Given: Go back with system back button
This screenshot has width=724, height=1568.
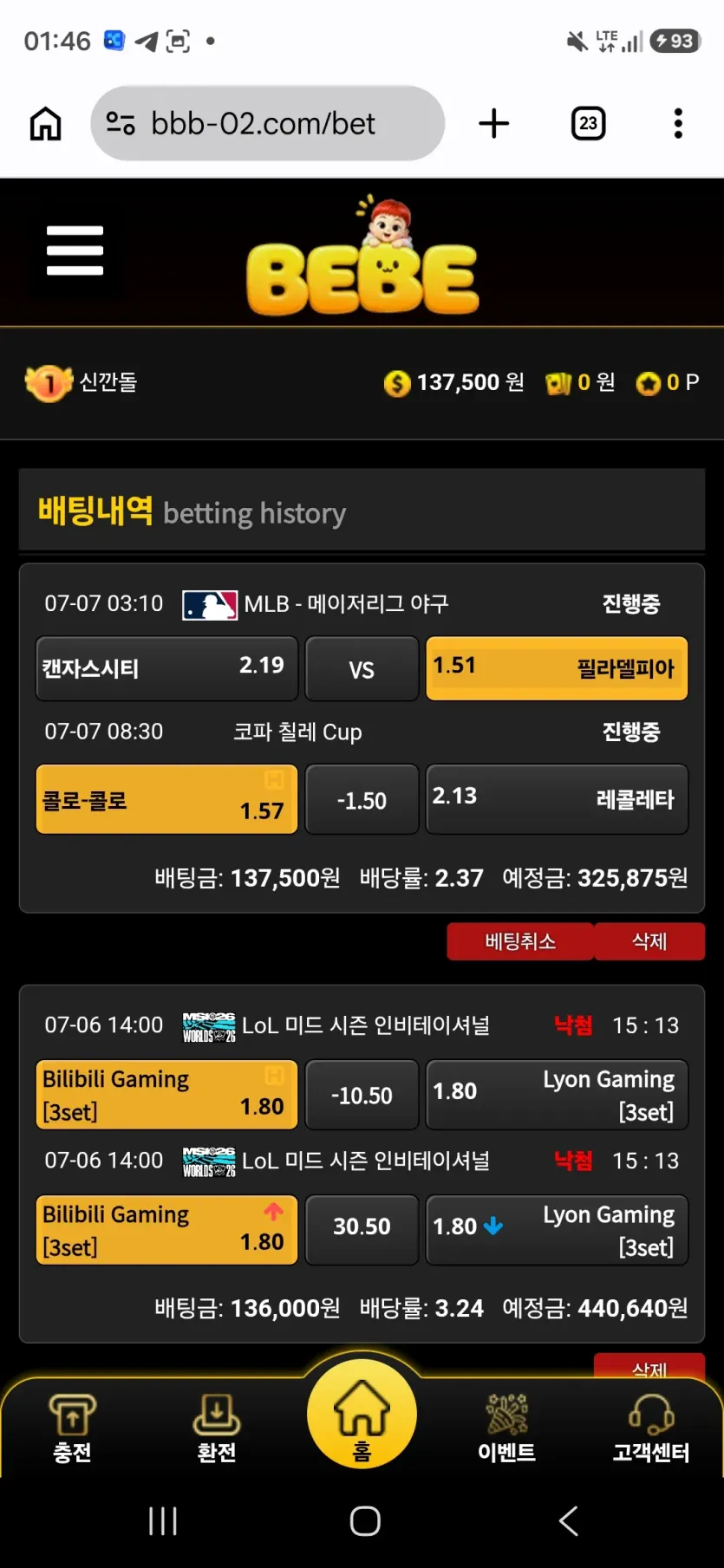Looking at the screenshot, I should coord(568,1521).
